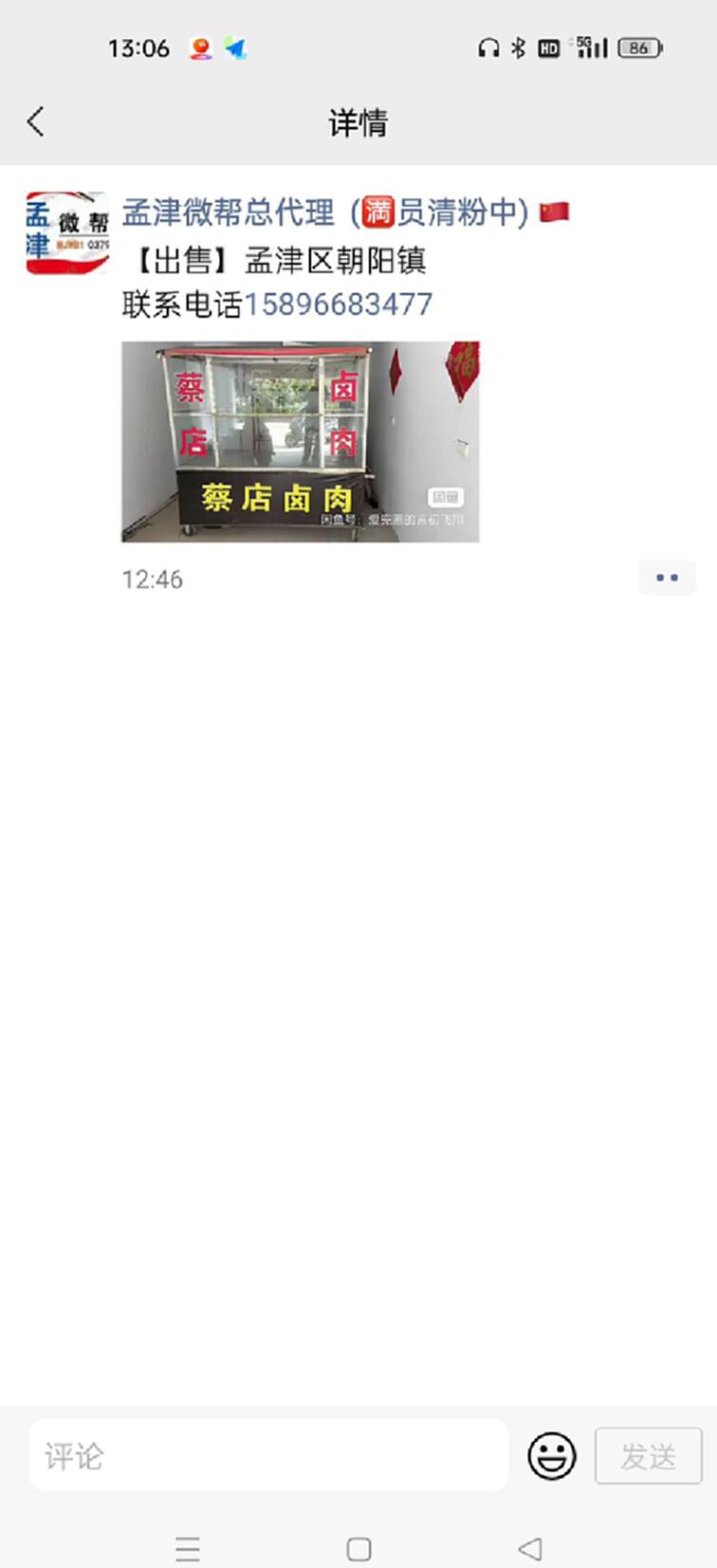
Task: Open the emoji picker
Action: click(552, 1455)
